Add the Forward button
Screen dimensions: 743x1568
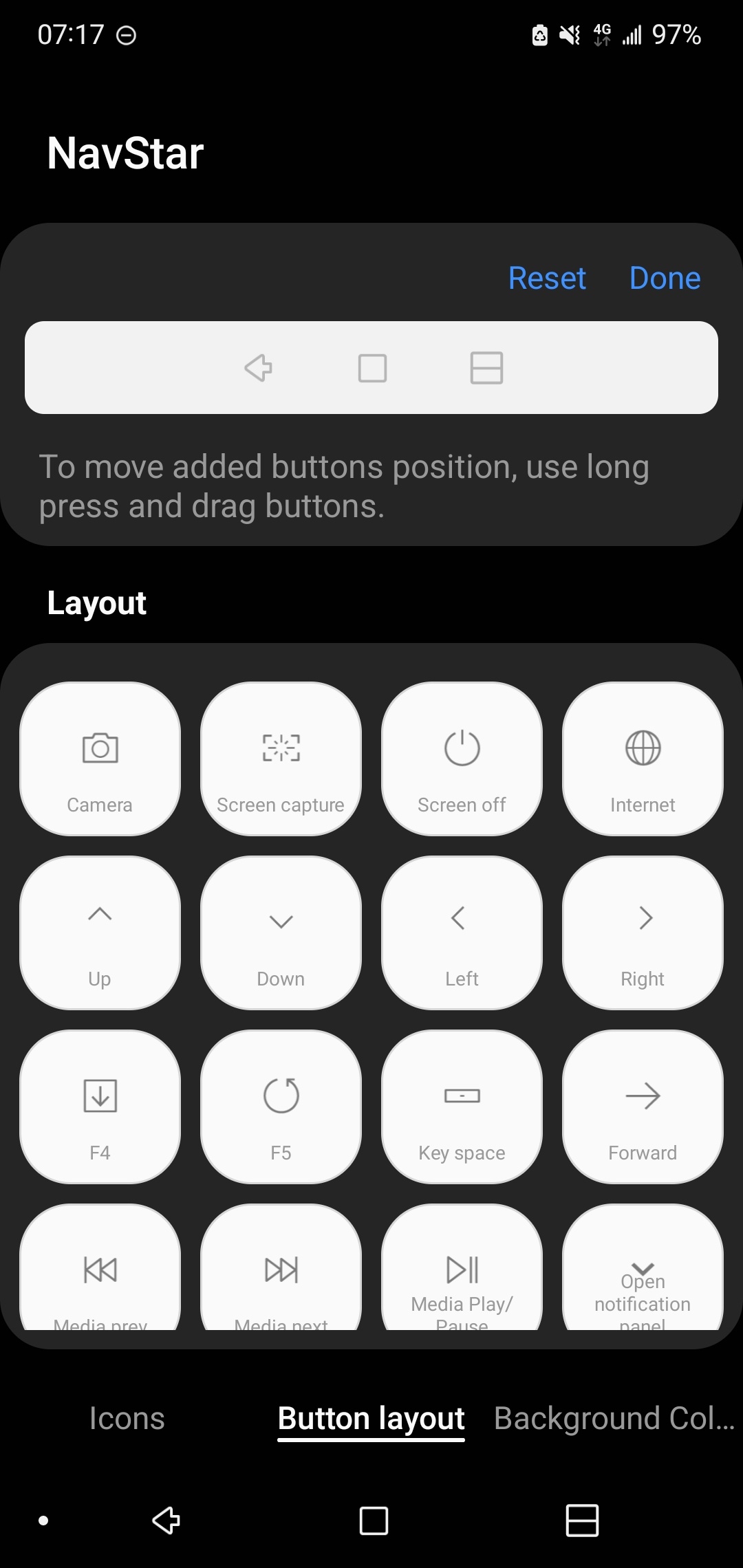(x=643, y=1107)
